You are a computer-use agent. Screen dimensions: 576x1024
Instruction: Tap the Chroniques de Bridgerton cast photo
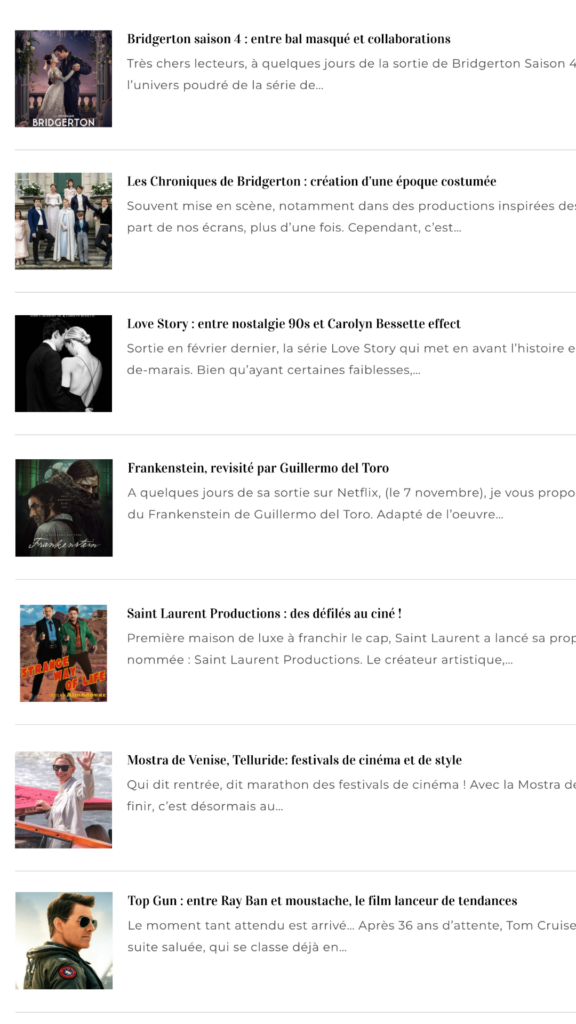[x=63, y=221]
